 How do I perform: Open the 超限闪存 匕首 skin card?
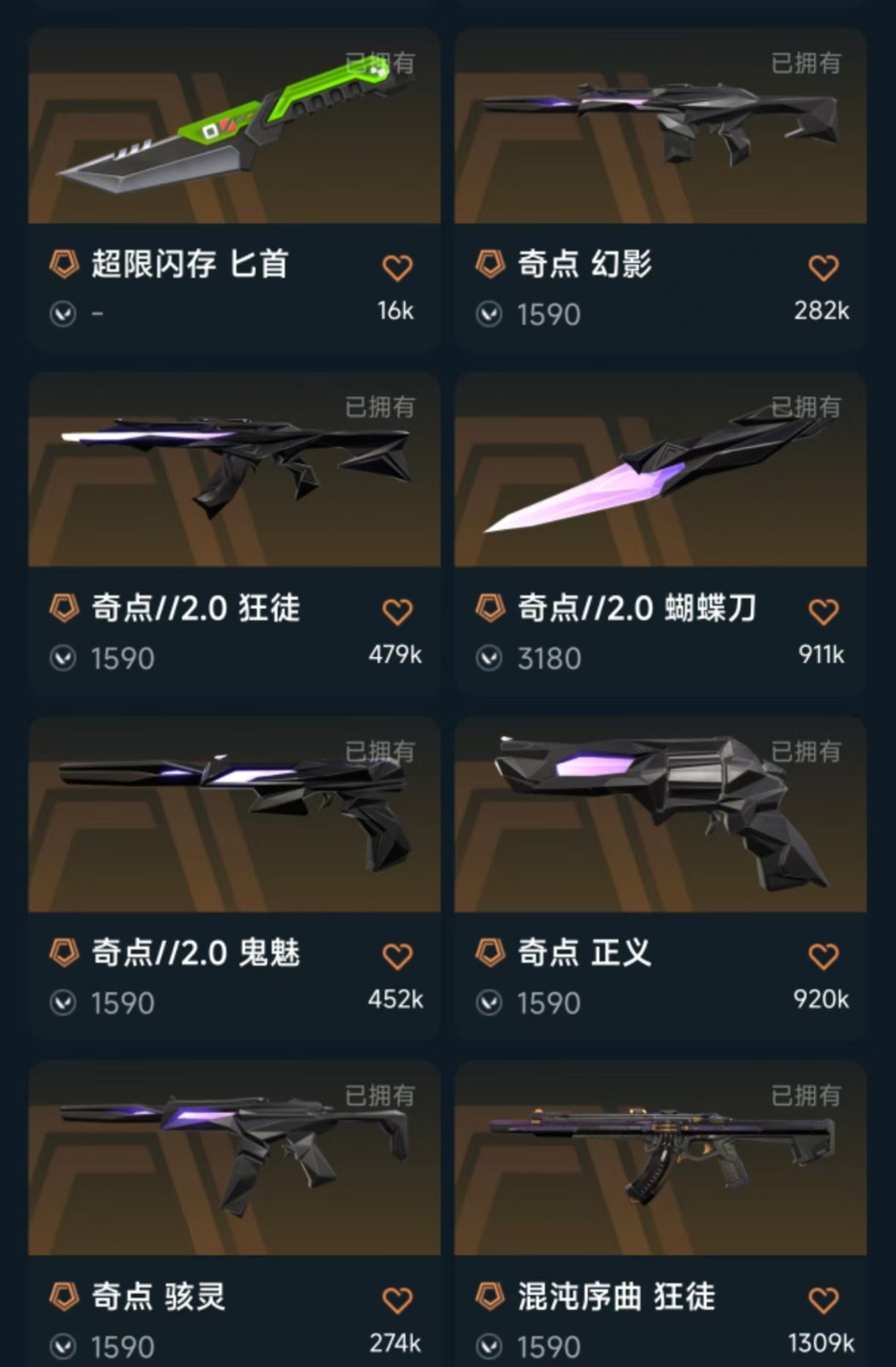tap(234, 128)
